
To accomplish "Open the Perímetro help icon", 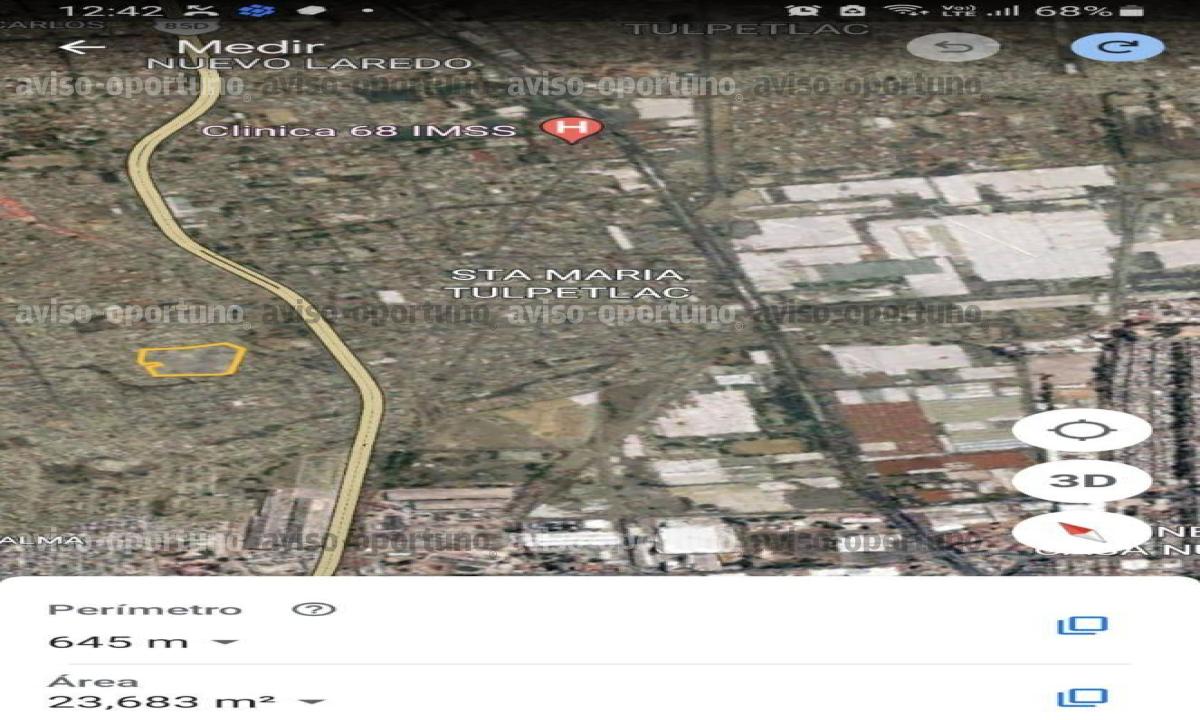I will click(314, 608).
